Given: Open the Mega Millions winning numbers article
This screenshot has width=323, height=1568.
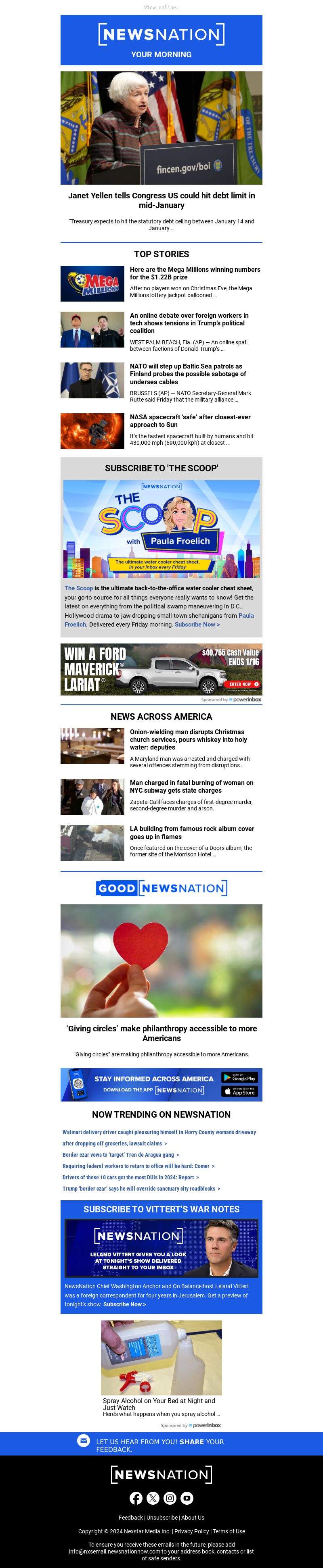Looking at the screenshot, I should [x=195, y=273].
